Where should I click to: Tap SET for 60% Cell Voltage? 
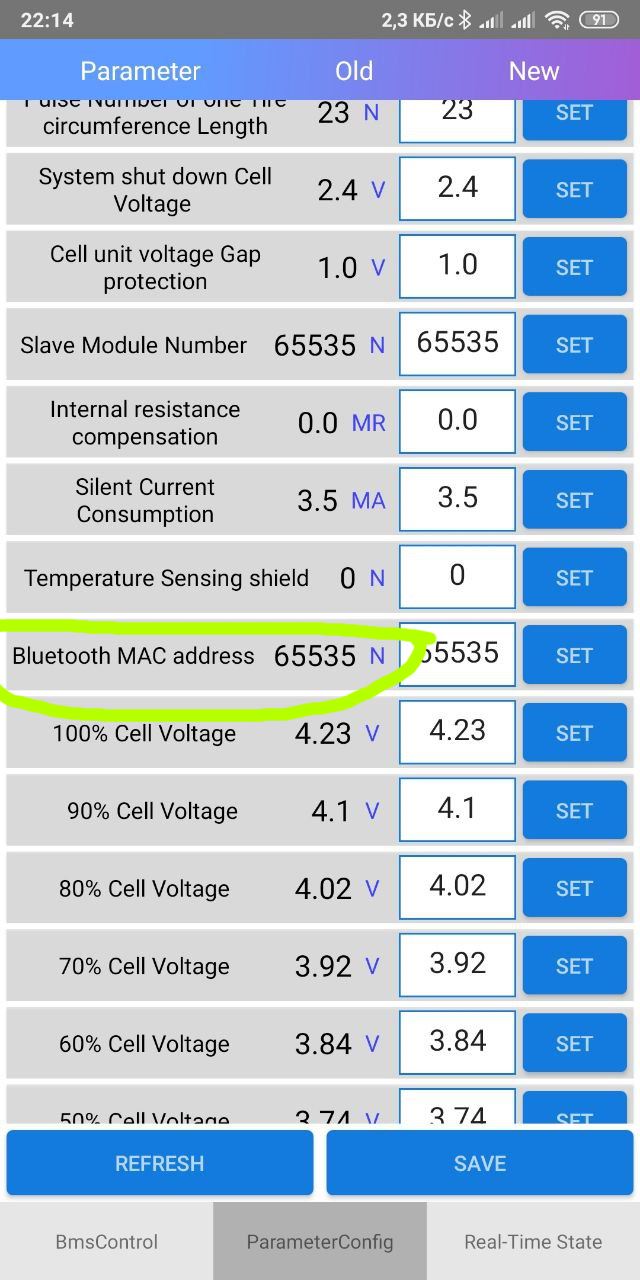coord(574,1044)
